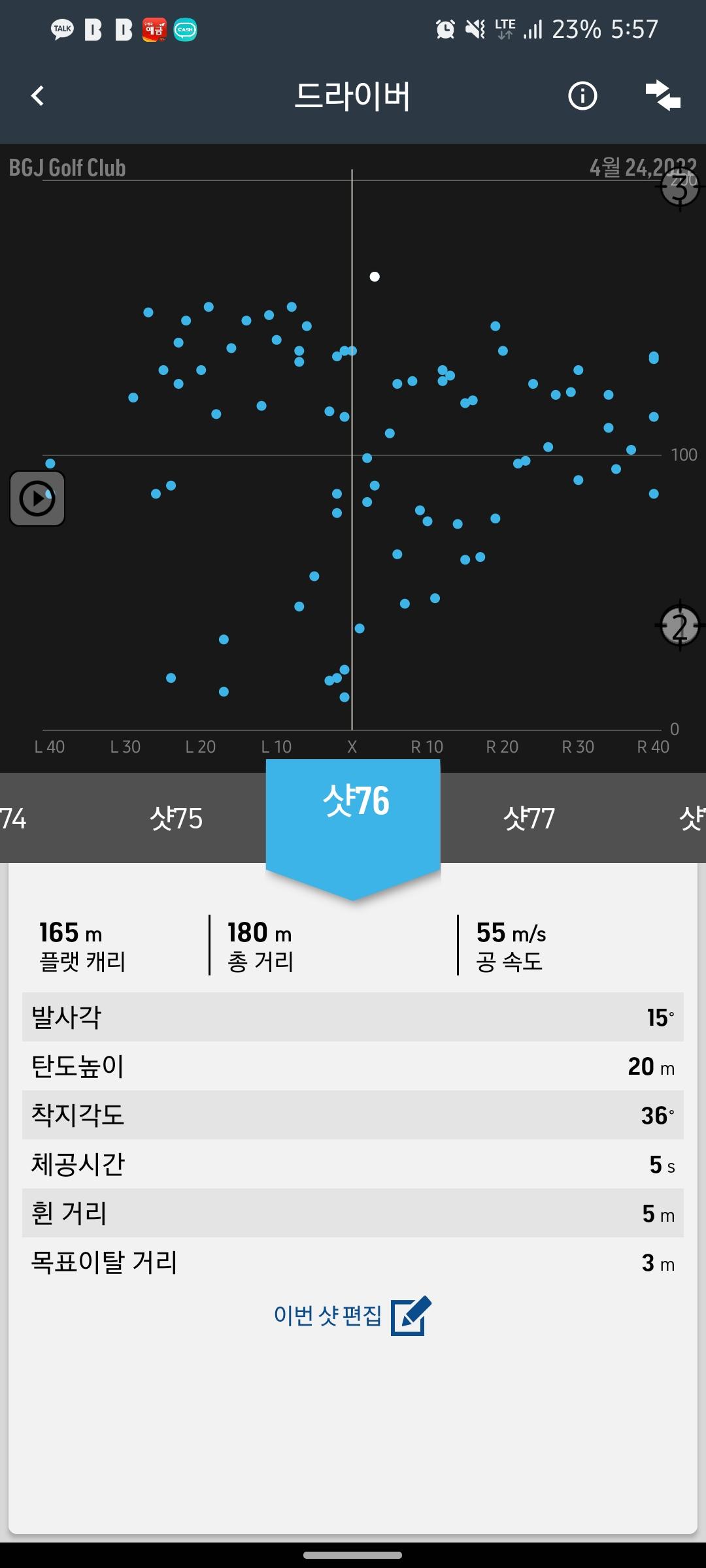Switch to 샷75
This screenshot has height=1568, width=706.
click(x=176, y=819)
